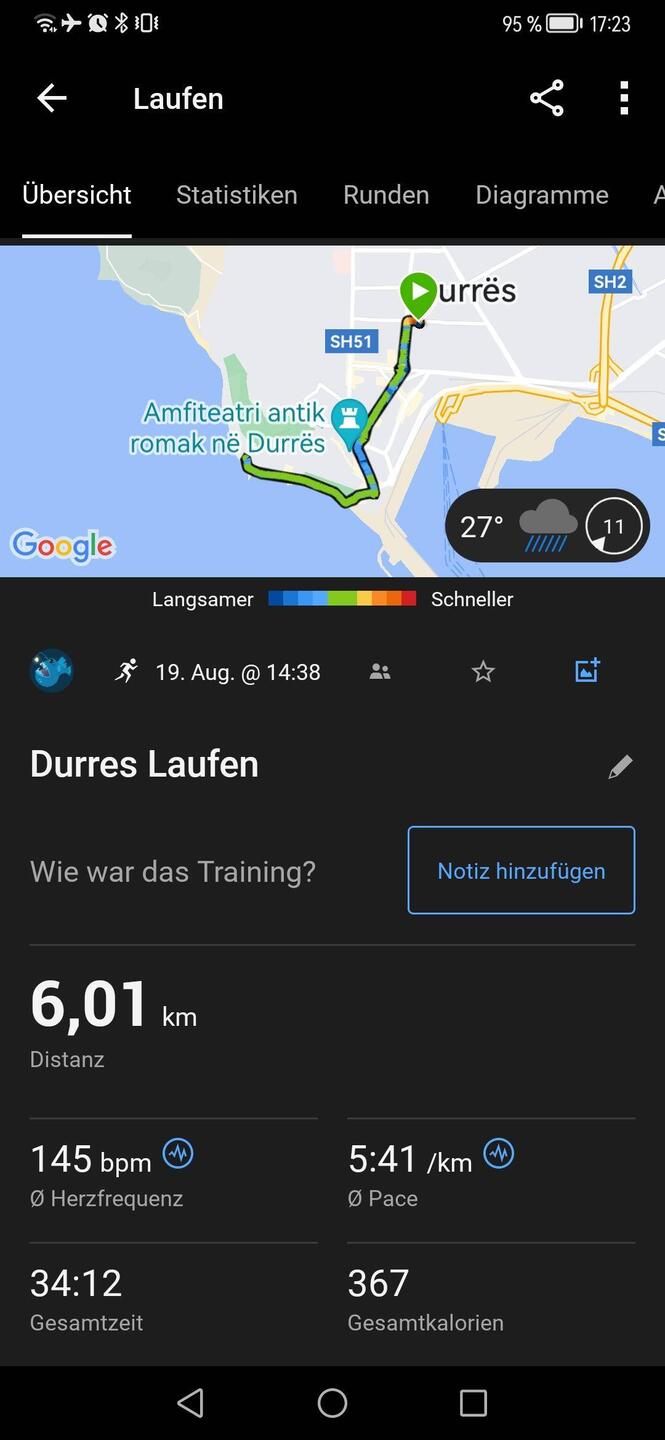Image resolution: width=665 pixels, height=1440 pixels.
Task: Mark activity as favorite with star
Action: pyautogui.click(x=483, y=672)
